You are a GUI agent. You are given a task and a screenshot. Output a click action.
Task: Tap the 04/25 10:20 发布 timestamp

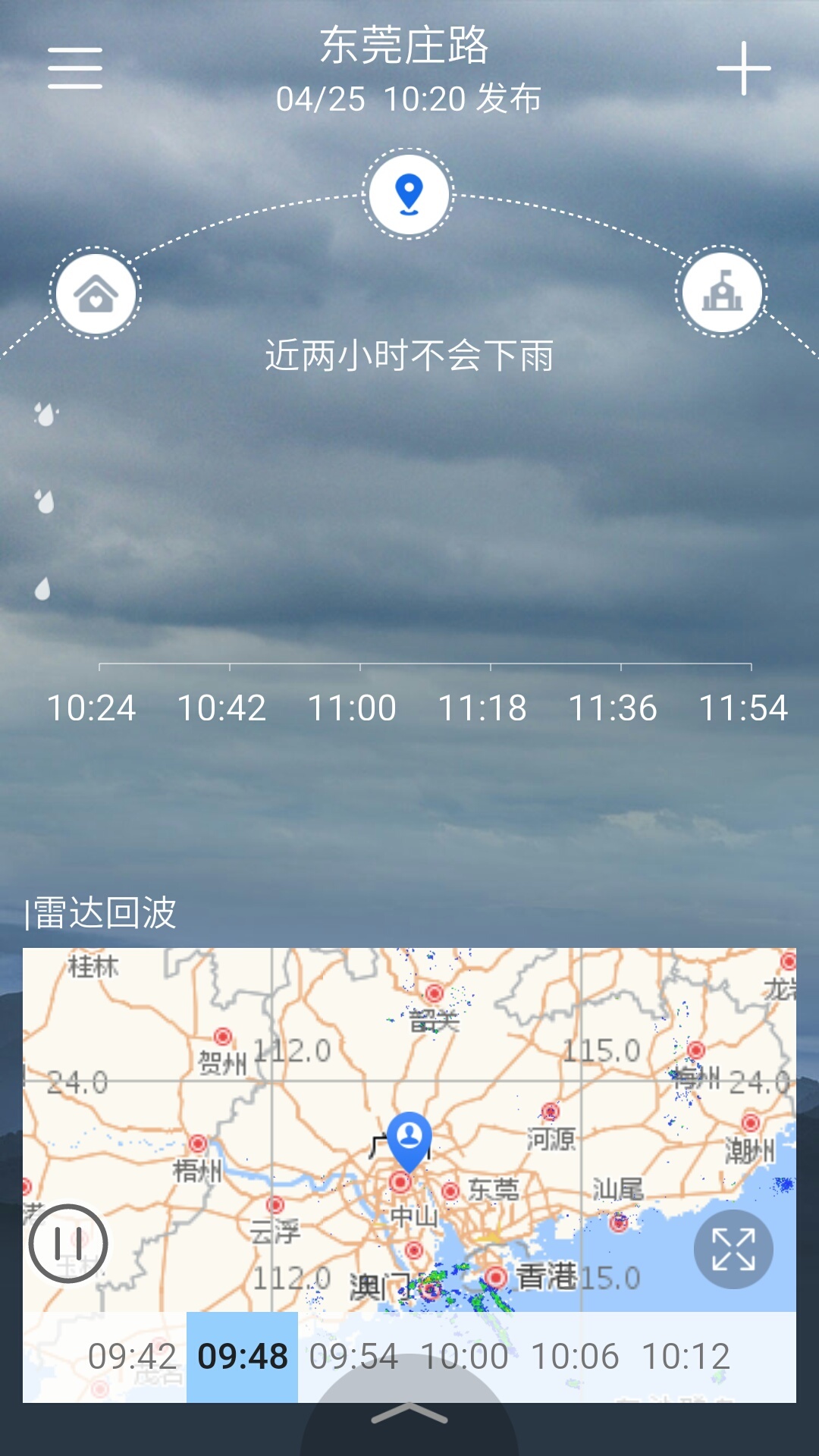coord(409,99)
